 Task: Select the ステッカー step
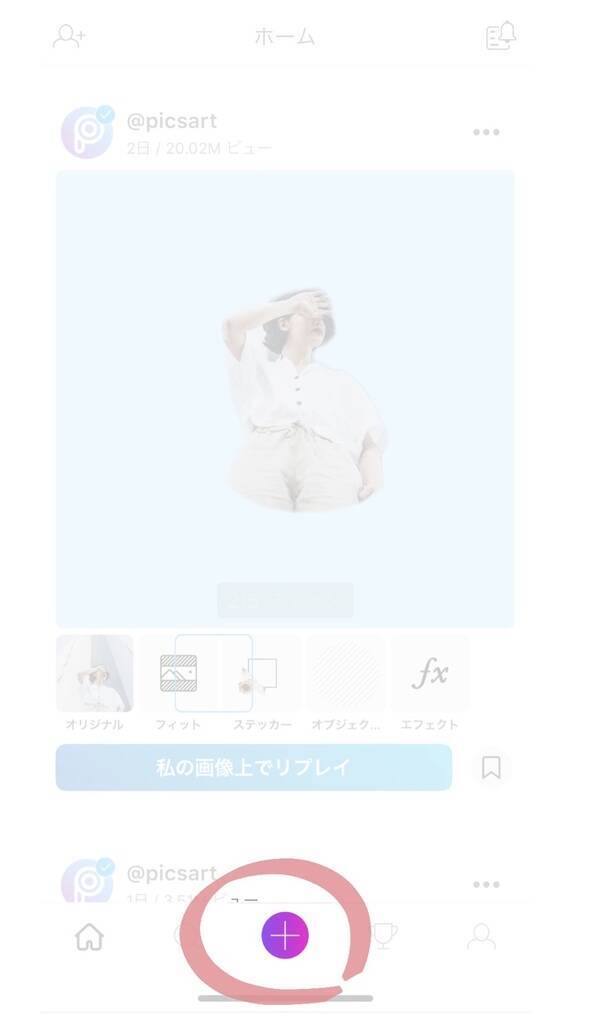click(x=262, y=673)
